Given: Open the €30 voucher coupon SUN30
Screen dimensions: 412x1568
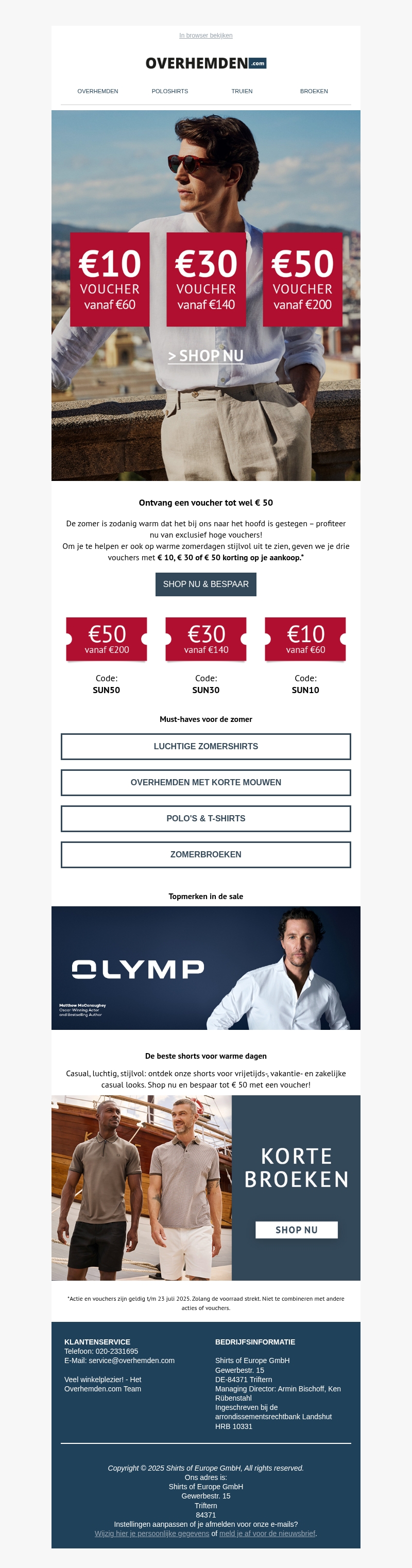Looking at the screenshot, I should click(205, 639).
